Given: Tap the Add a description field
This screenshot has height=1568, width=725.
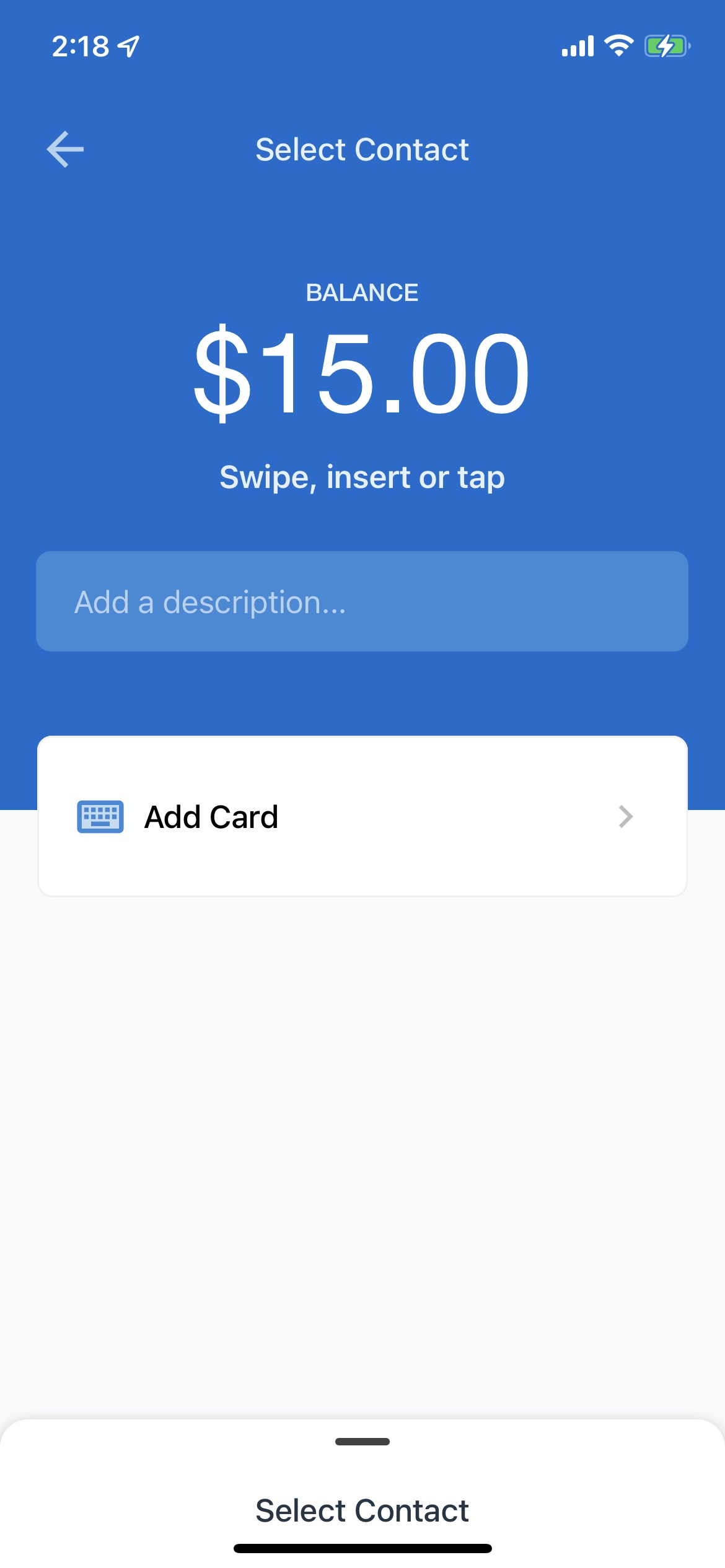Looking at the screenshot, I should (x=362, y=601).
